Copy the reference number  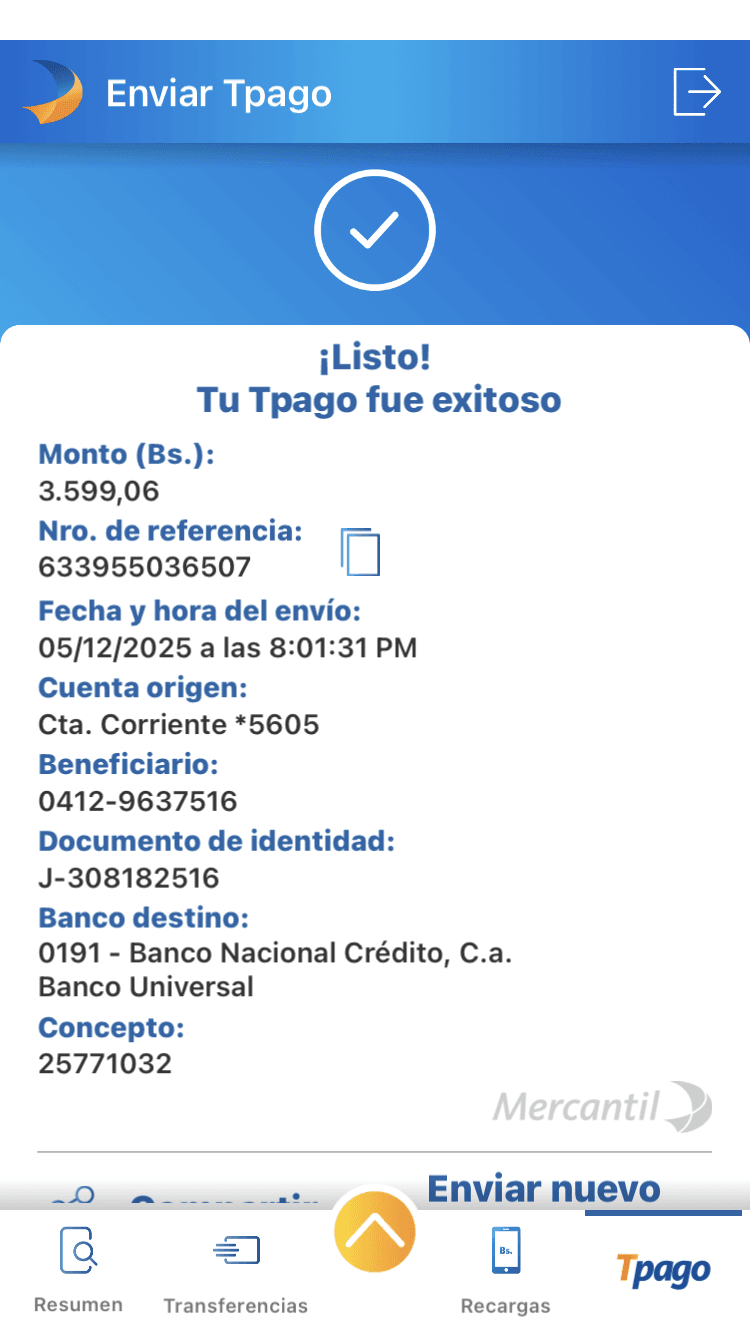pyautogui.click(x=361, y=552)
